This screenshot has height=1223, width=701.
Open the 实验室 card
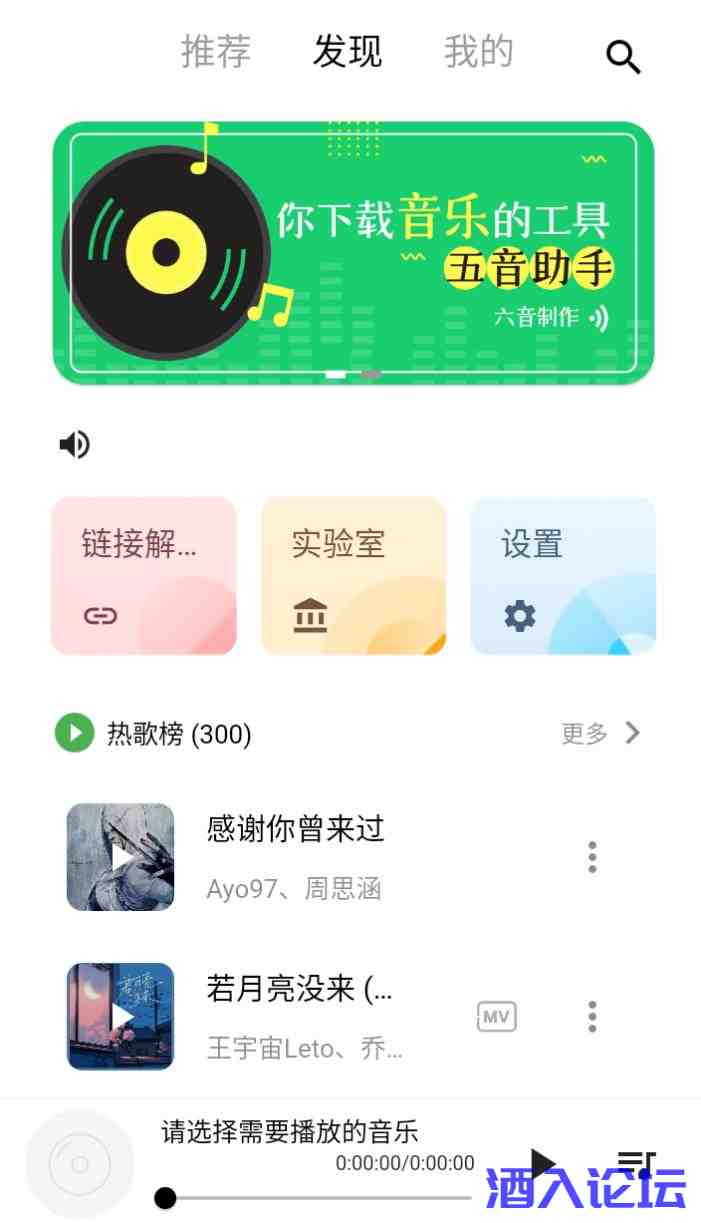click(x=353, y=576)
